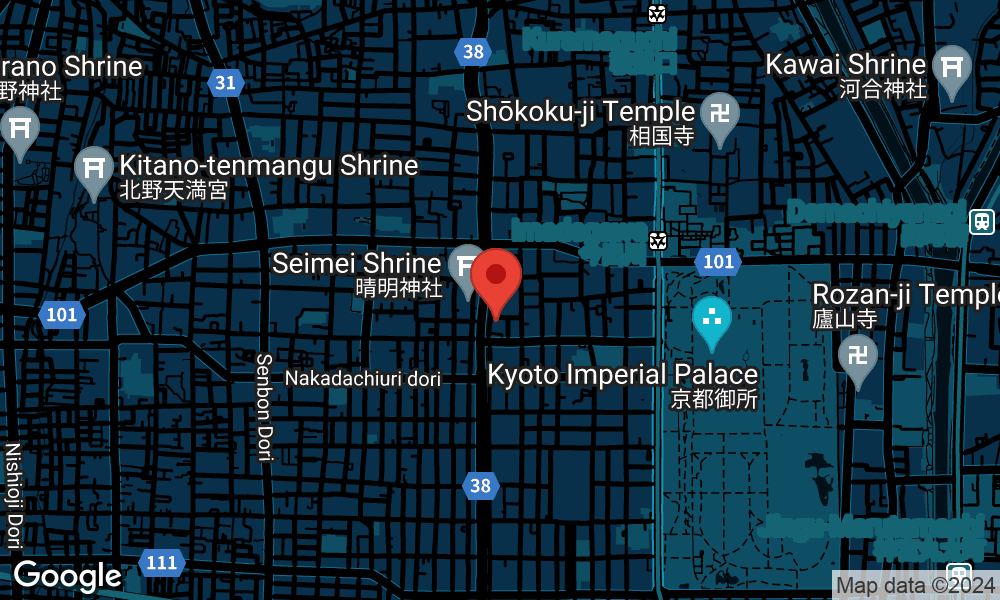Select the Kawai Shrine pin
1000x600 pixels.
tap(951, 68)
